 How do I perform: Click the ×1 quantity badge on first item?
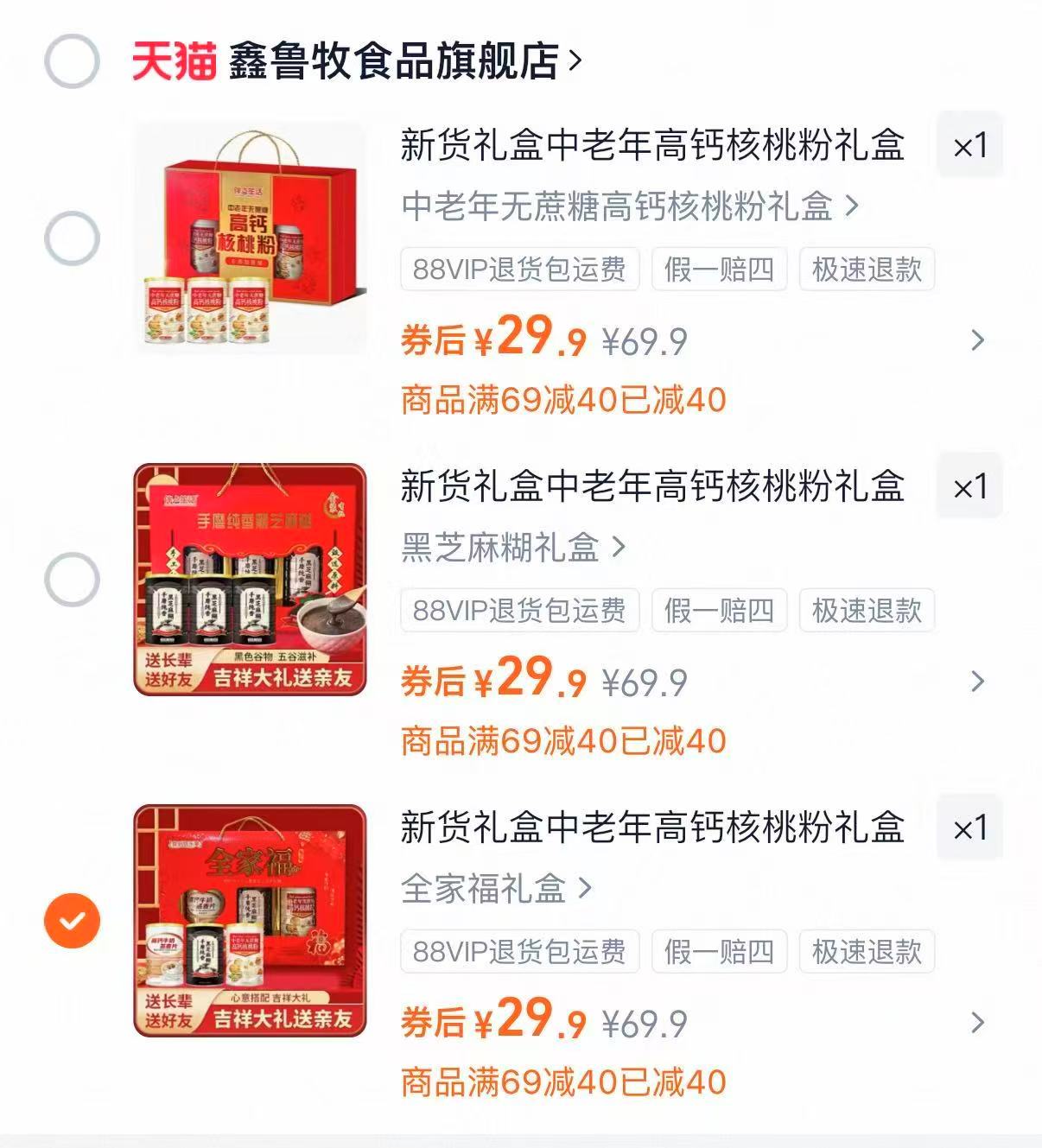click(x=969, y=147)
